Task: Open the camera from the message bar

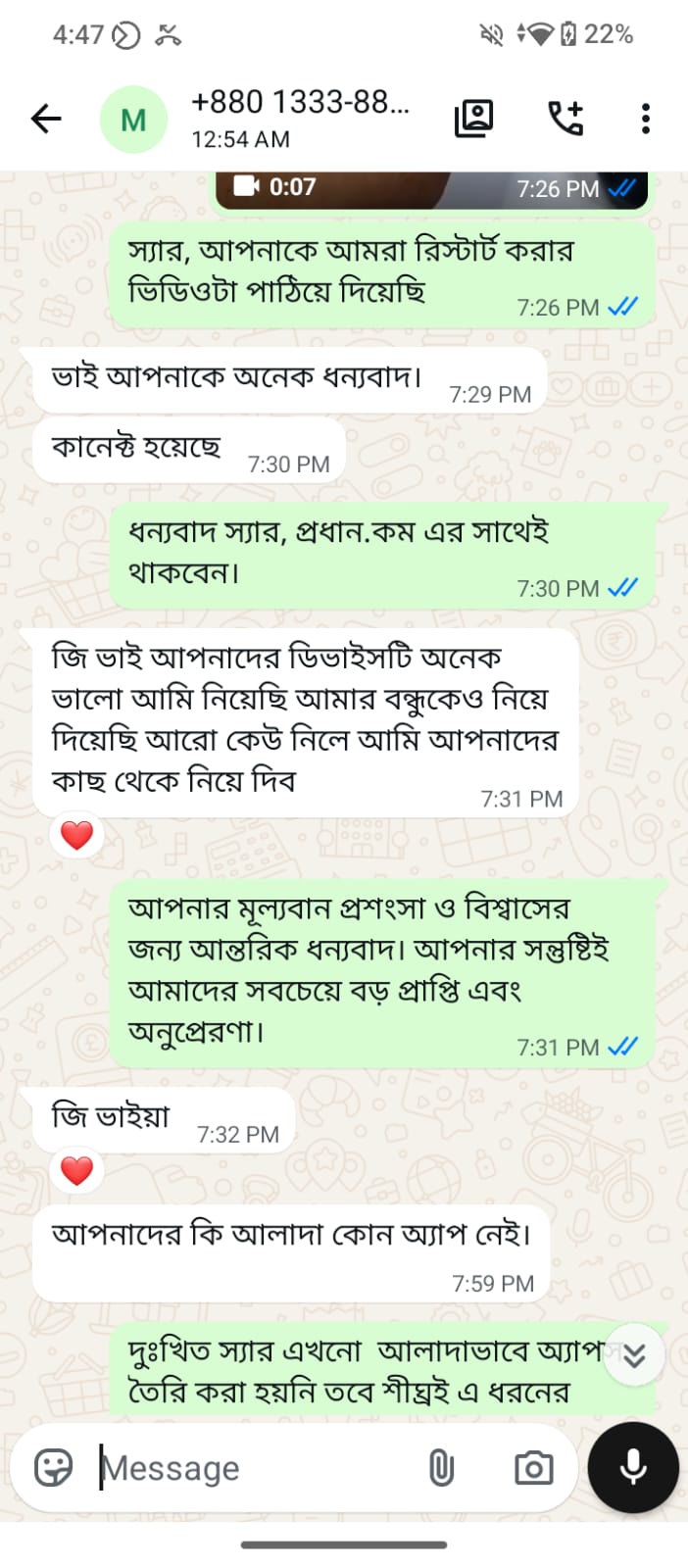Action: tap(533, 1467)
